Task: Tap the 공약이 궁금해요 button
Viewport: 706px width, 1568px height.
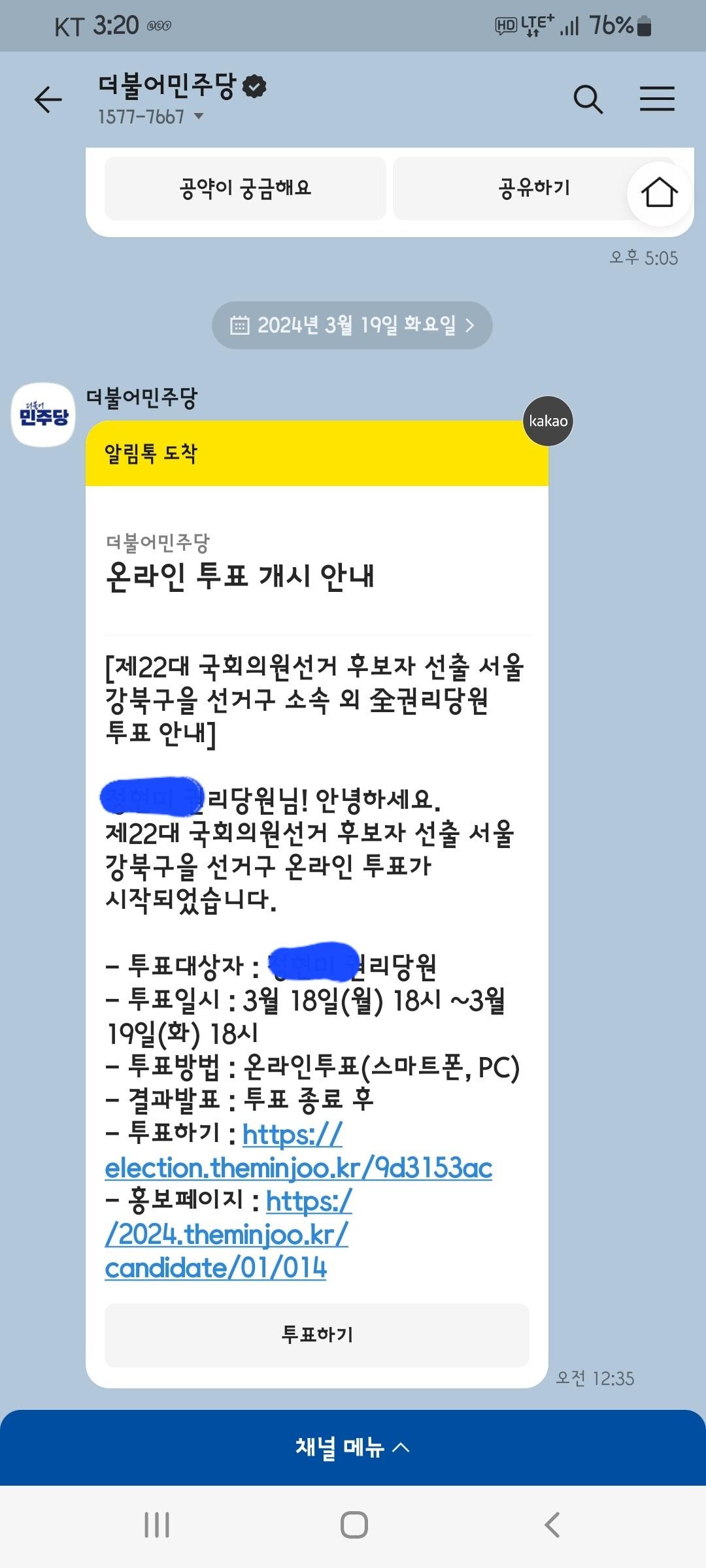Action: coord(245,188)
